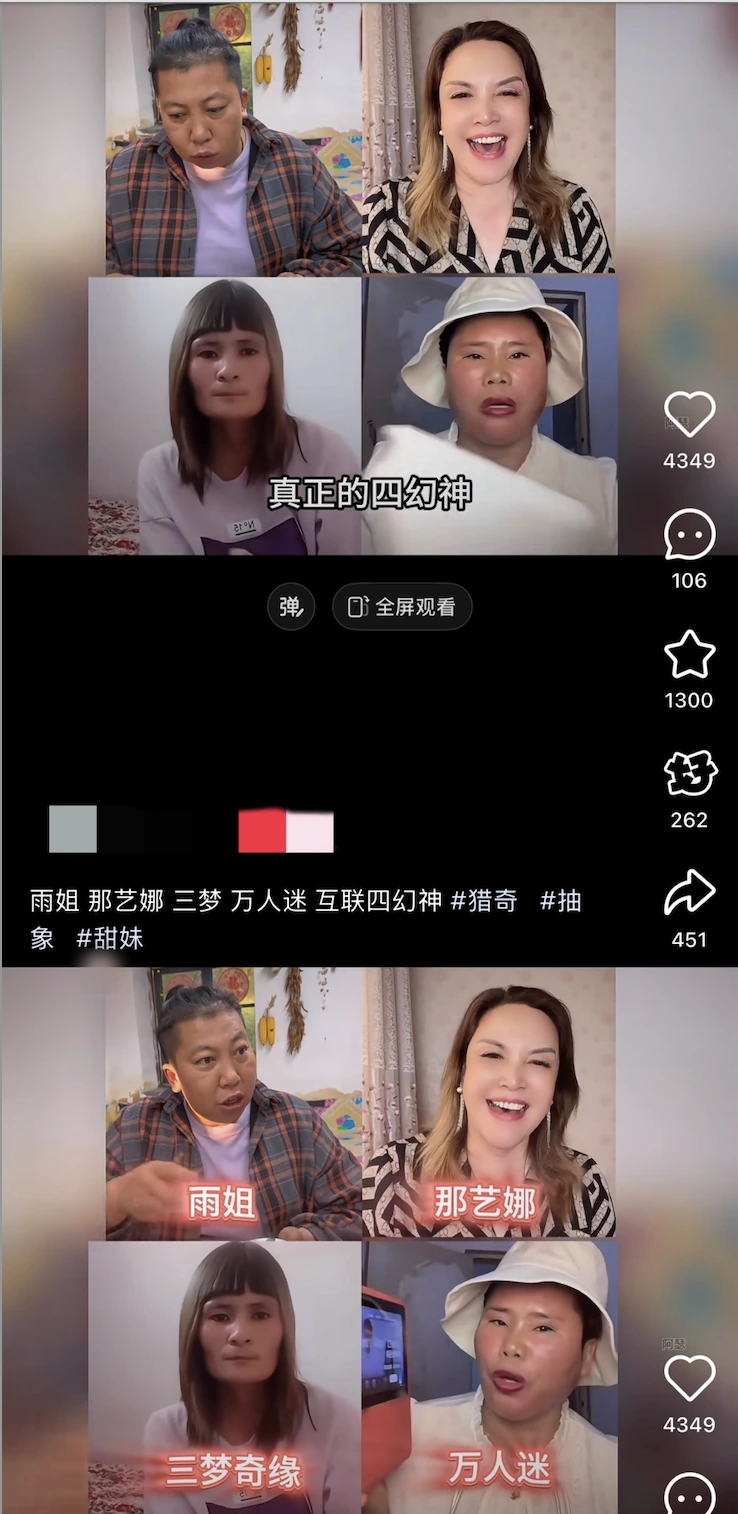Toggle the 弹 danmaku button
The height and width of the screenshot is (1514, 738).
[291, 607]
